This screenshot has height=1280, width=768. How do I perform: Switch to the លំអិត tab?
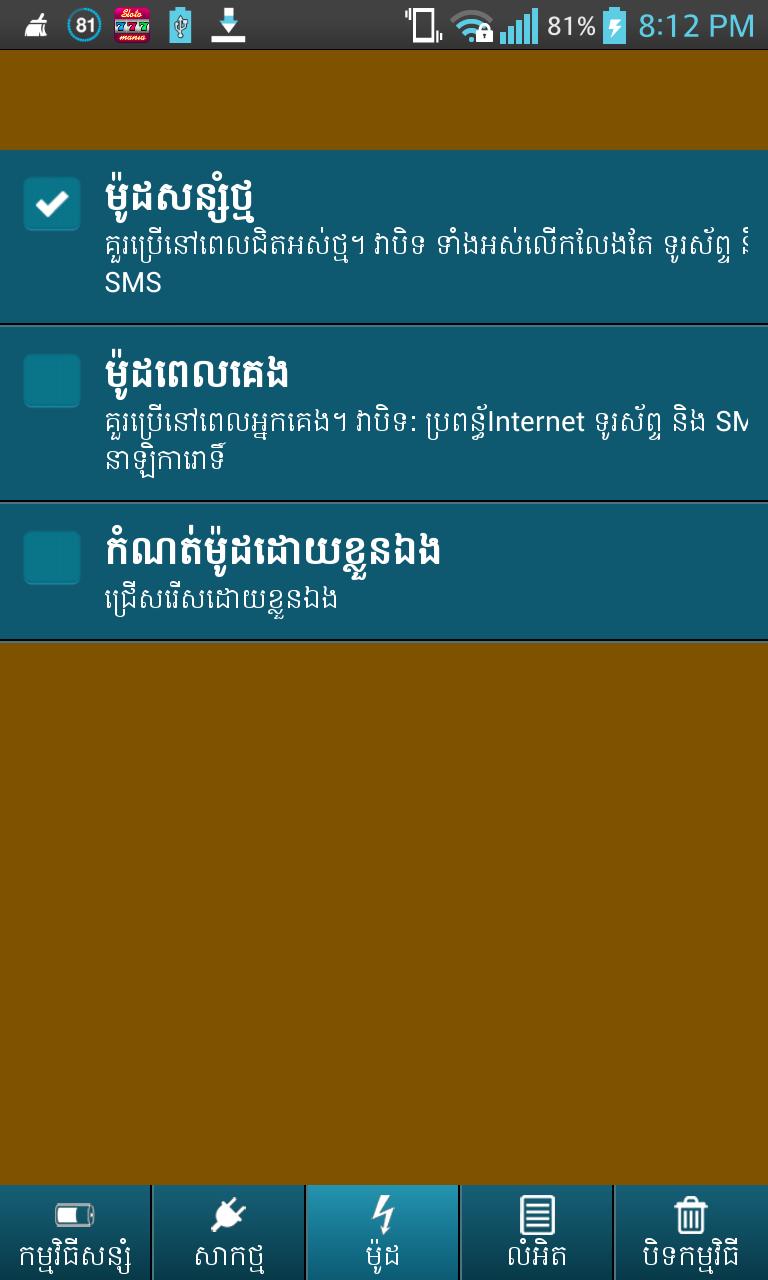537,1232
